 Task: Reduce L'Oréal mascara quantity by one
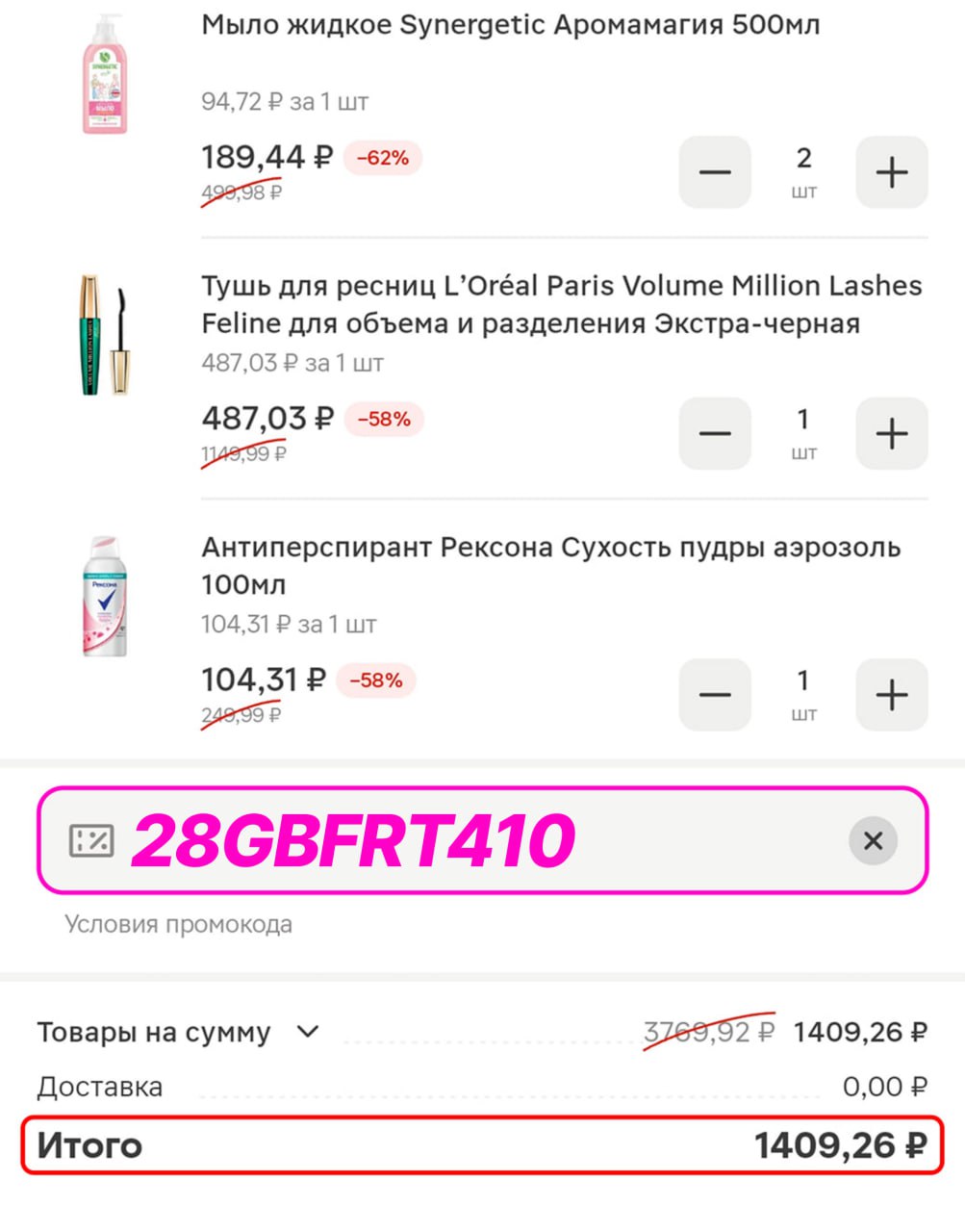pos(714,433)
